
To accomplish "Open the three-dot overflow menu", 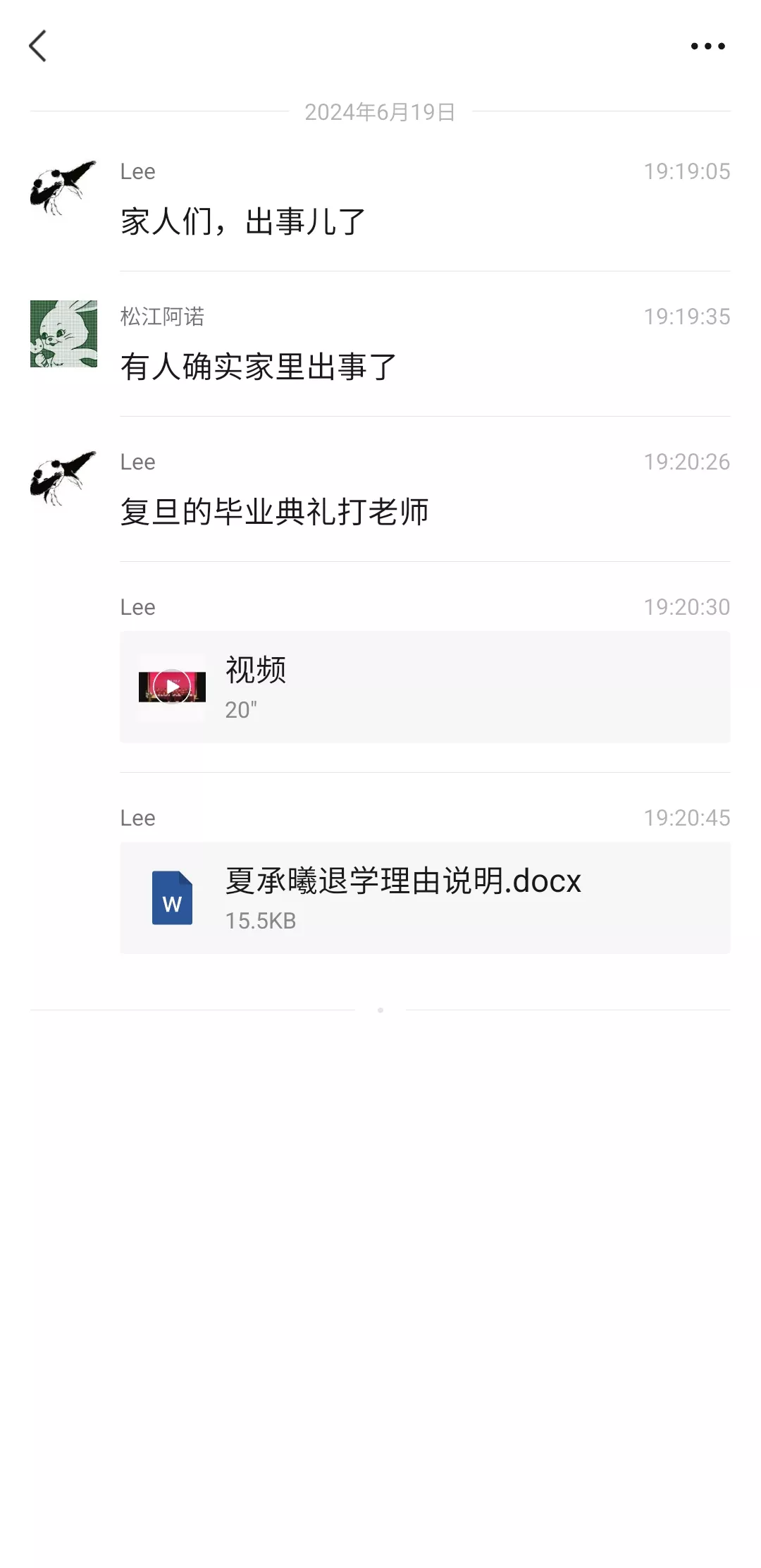I will [707, 46].
